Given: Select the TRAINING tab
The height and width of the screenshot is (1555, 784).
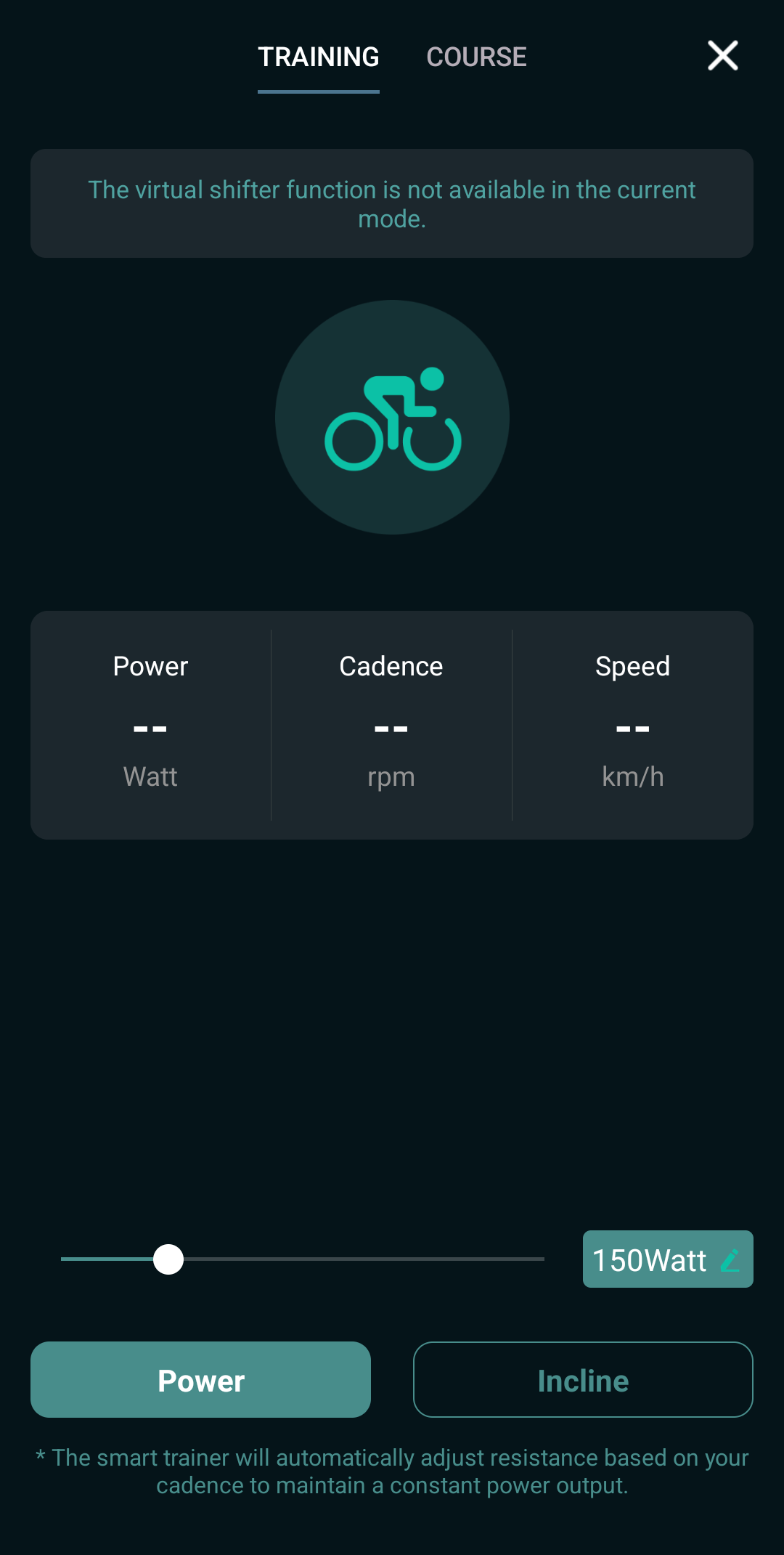Looking at the screenshot, I should coord(318,57).
